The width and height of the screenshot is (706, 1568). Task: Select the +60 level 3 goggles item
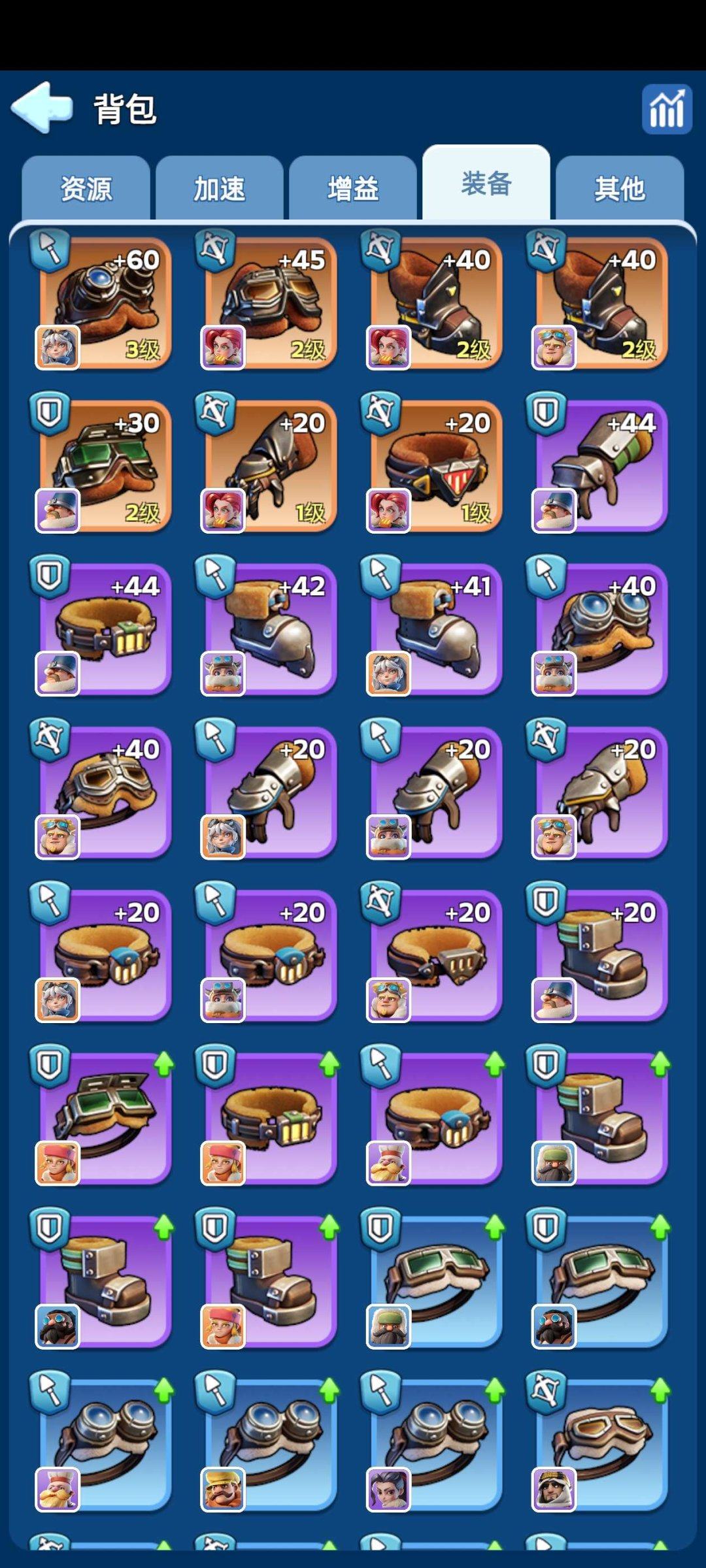click(105, 302)
